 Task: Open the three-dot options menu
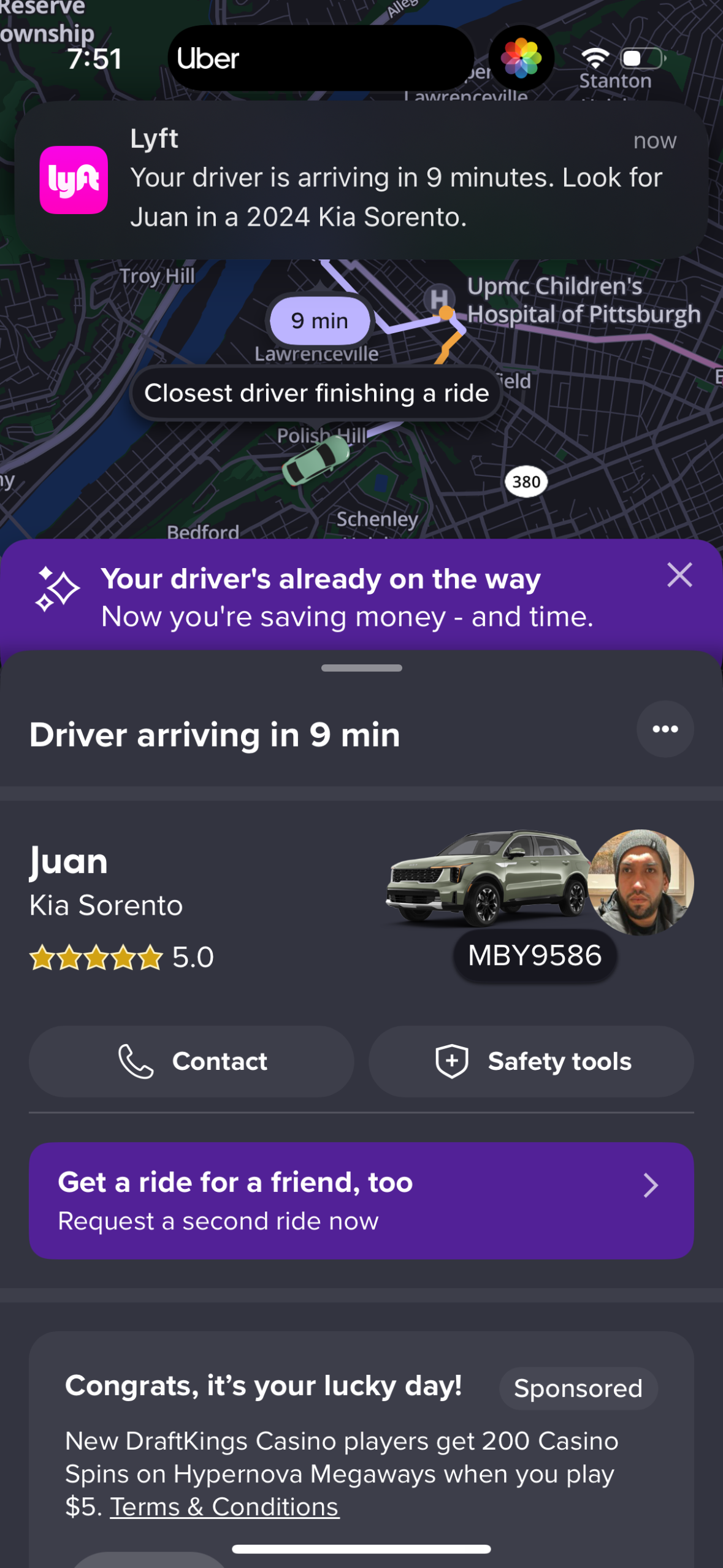[664, 729]
